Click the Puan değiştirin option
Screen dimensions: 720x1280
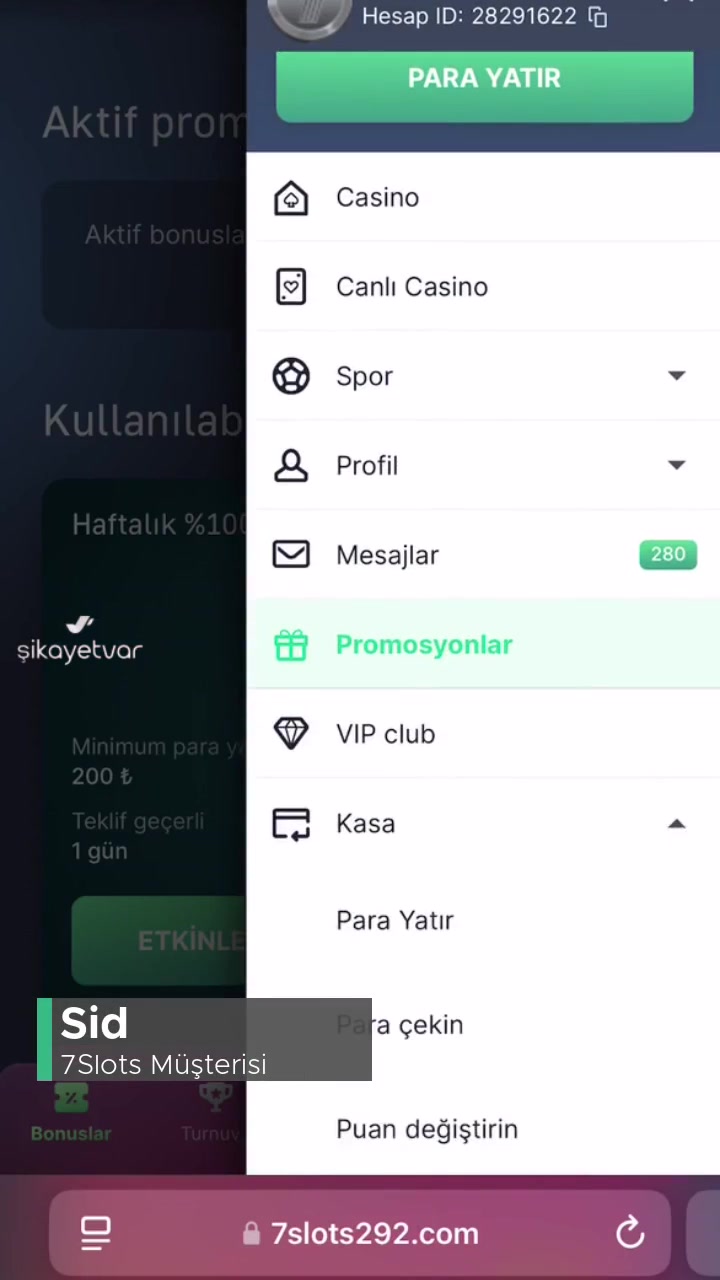427,1128
